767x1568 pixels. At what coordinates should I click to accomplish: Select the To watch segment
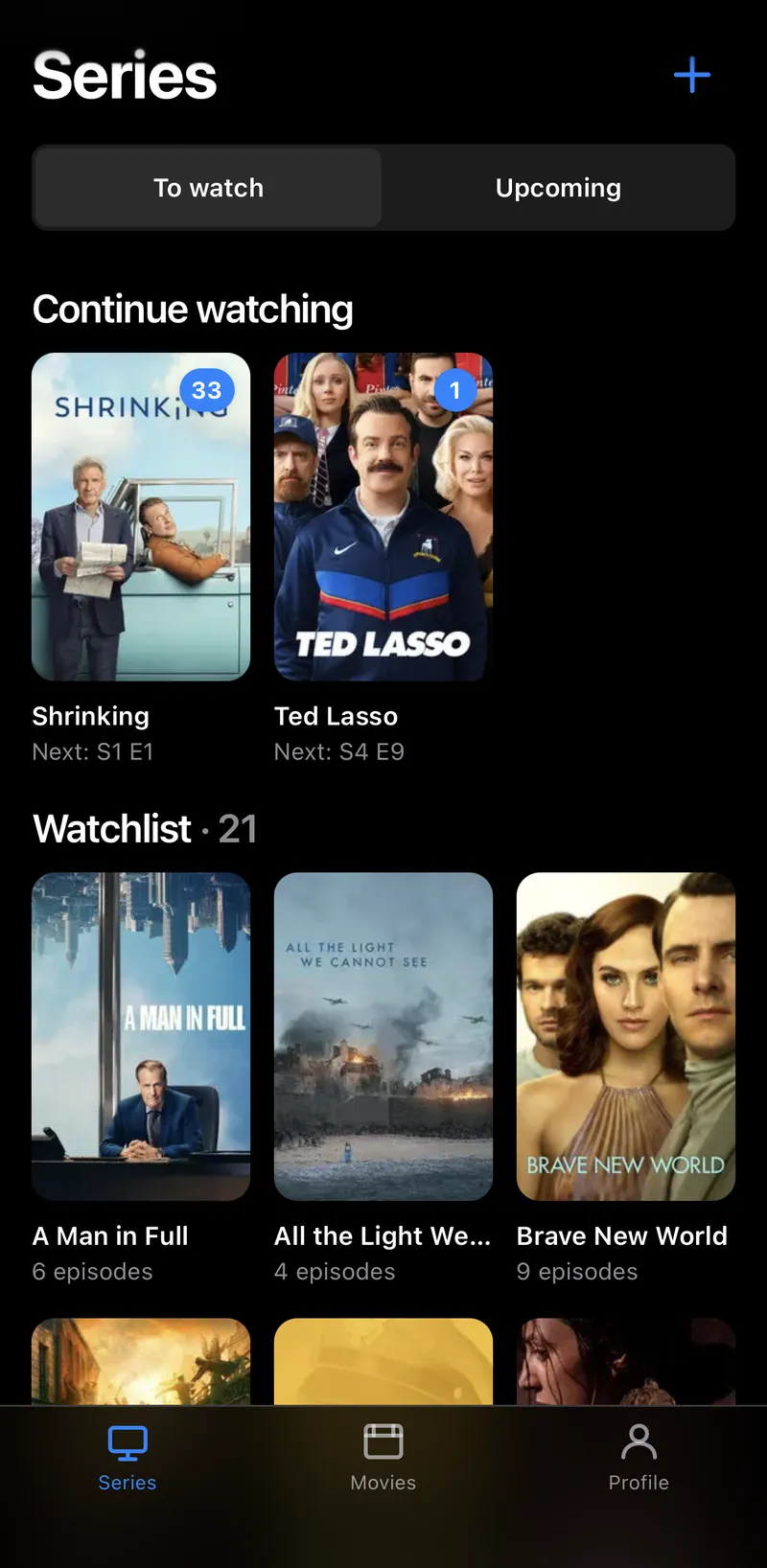pos(208,188)
